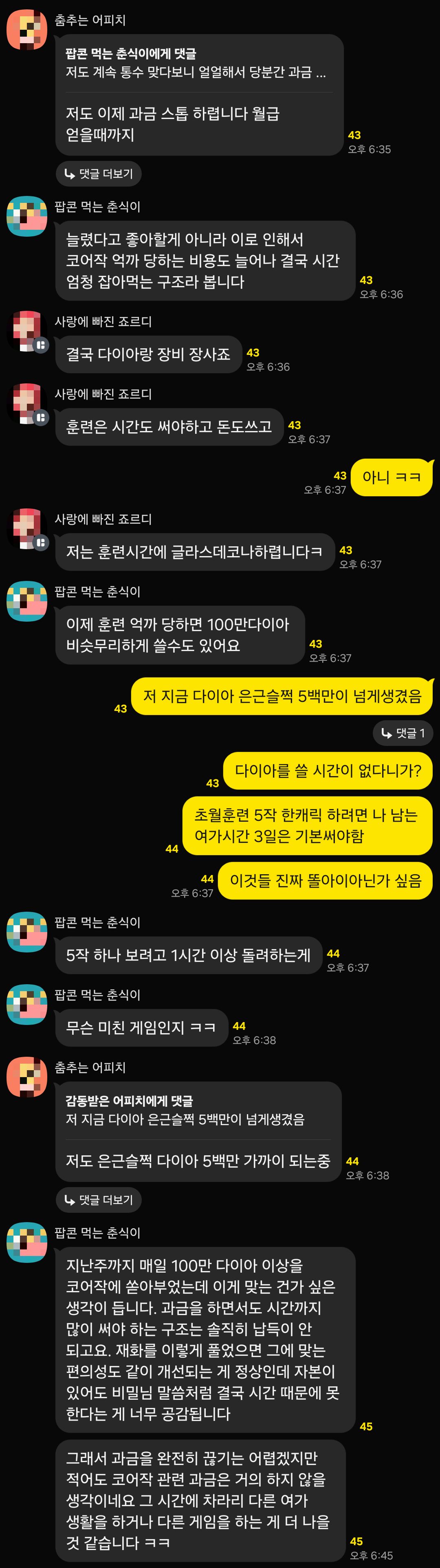Open 어피치's profile beside '저도 이제 과금 스톱'
Viewport: 440px width, 1568px height.
27,30
